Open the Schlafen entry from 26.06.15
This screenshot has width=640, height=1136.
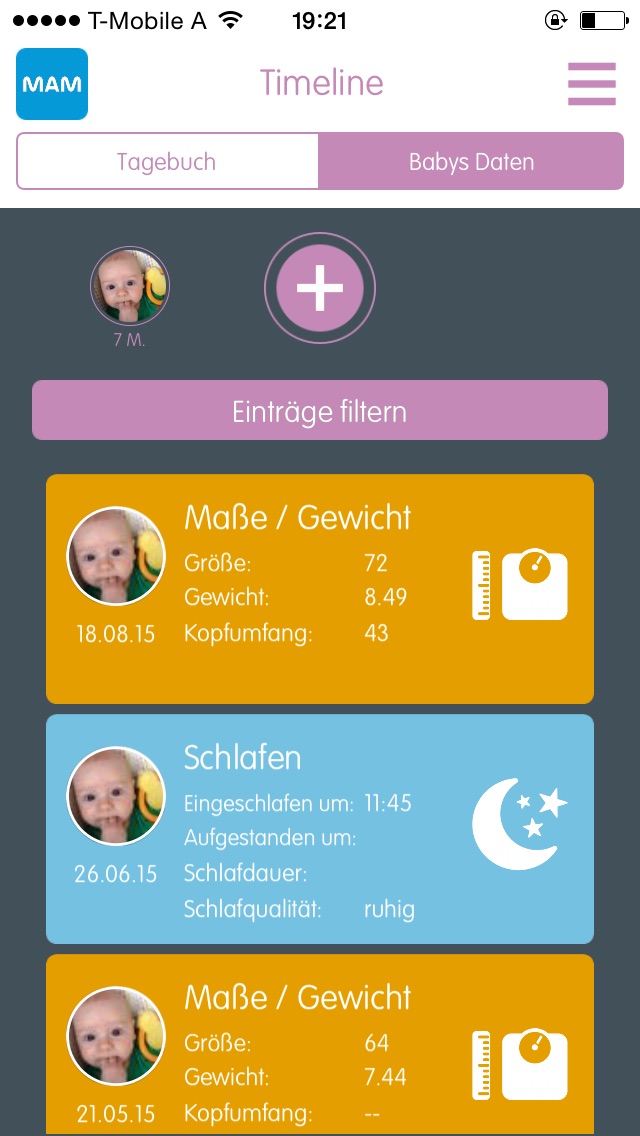[x=320, y=829]
